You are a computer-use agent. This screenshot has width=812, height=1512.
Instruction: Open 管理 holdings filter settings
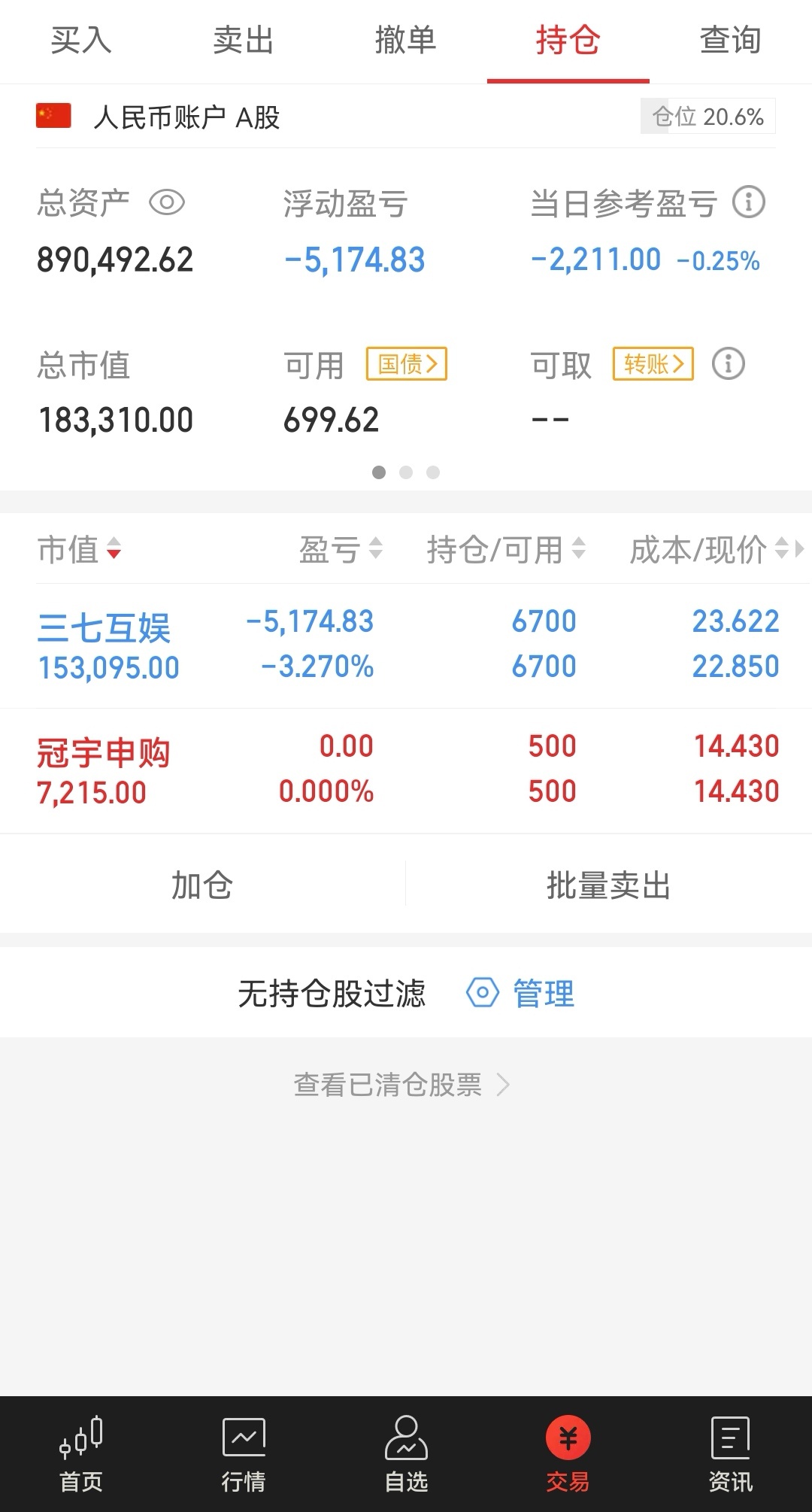520,994
